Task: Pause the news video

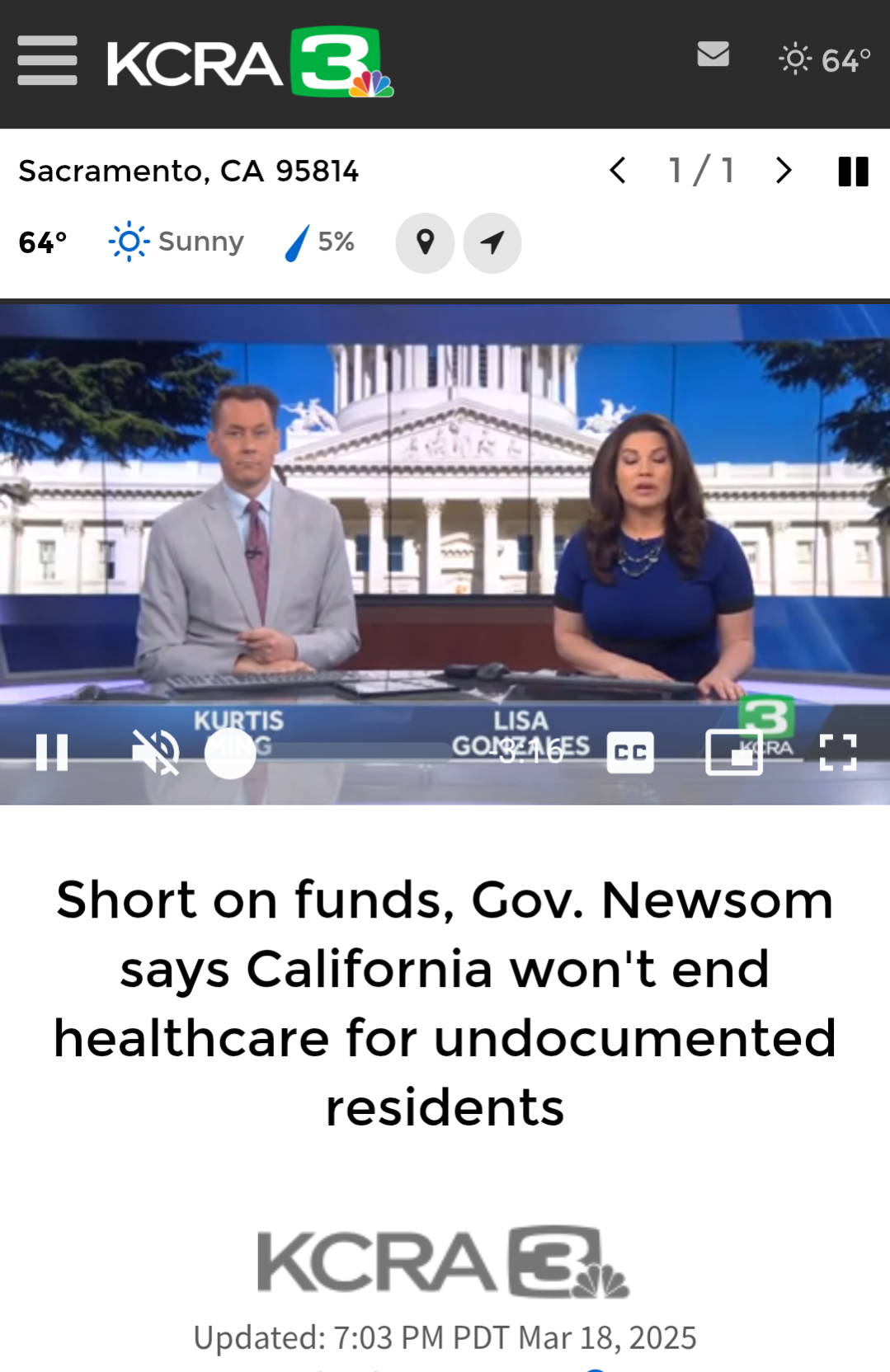Action: pyautogui.click(x=52, y=752)
